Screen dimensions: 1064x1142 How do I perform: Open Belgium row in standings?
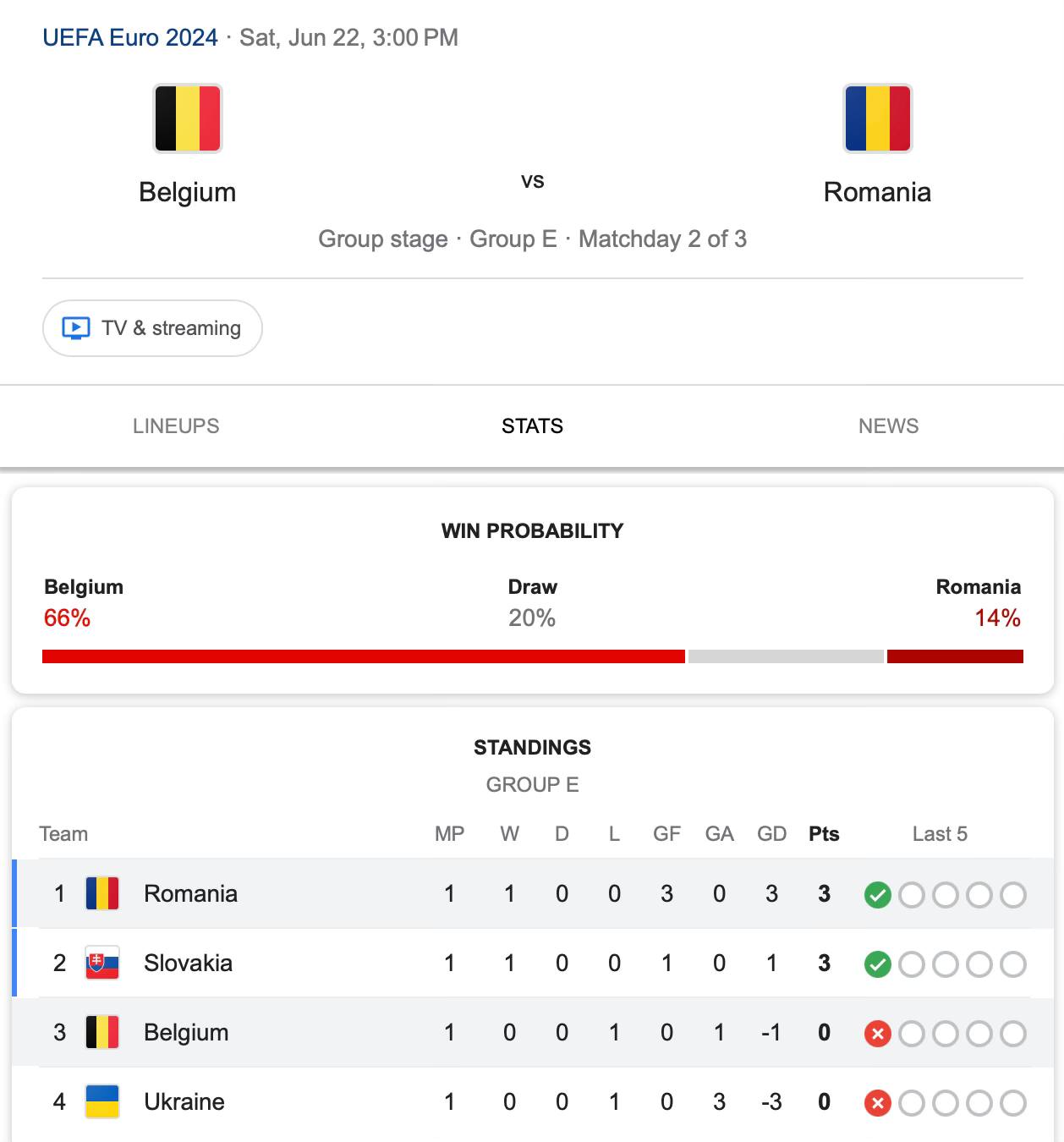(186, 1032)
